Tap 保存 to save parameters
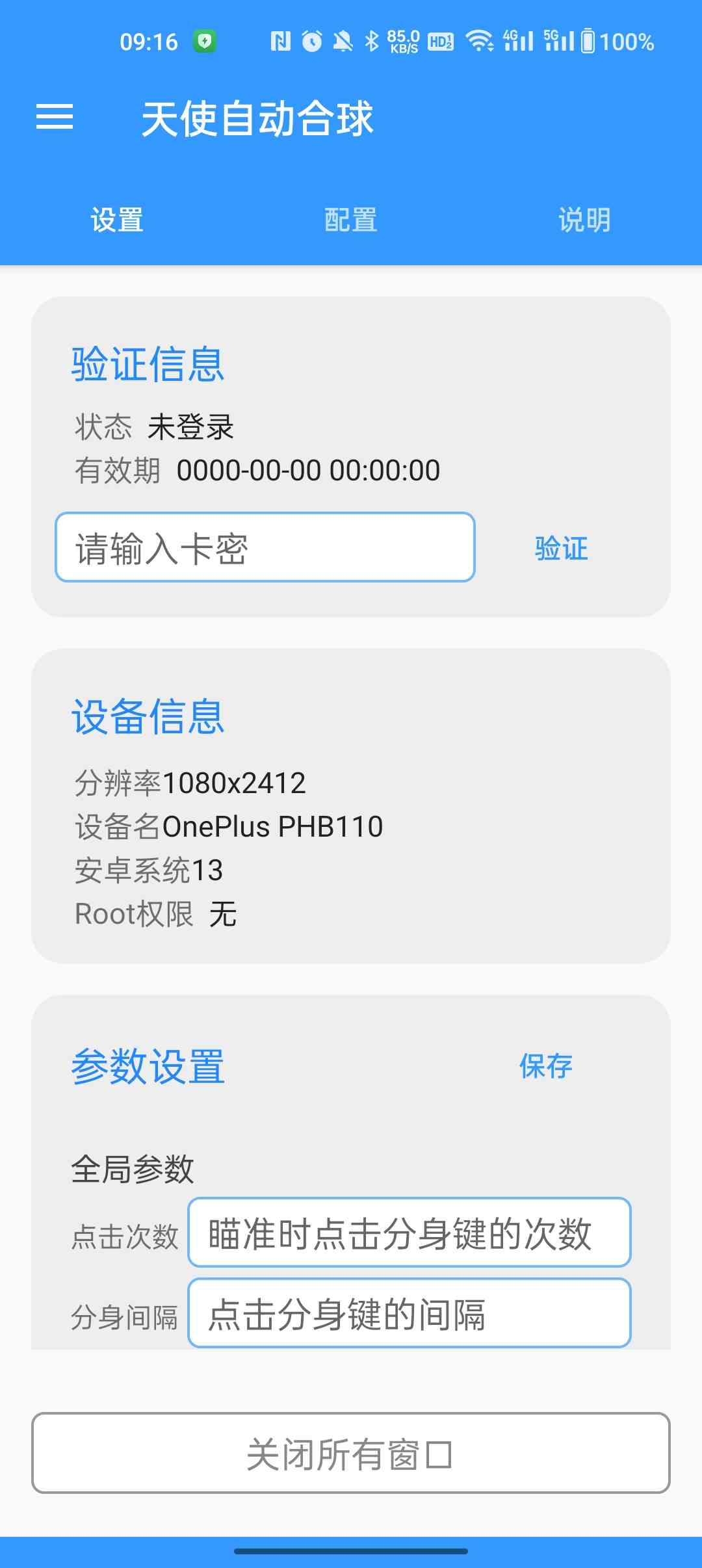The image size is (702, 1568). tap(545, 1066)
